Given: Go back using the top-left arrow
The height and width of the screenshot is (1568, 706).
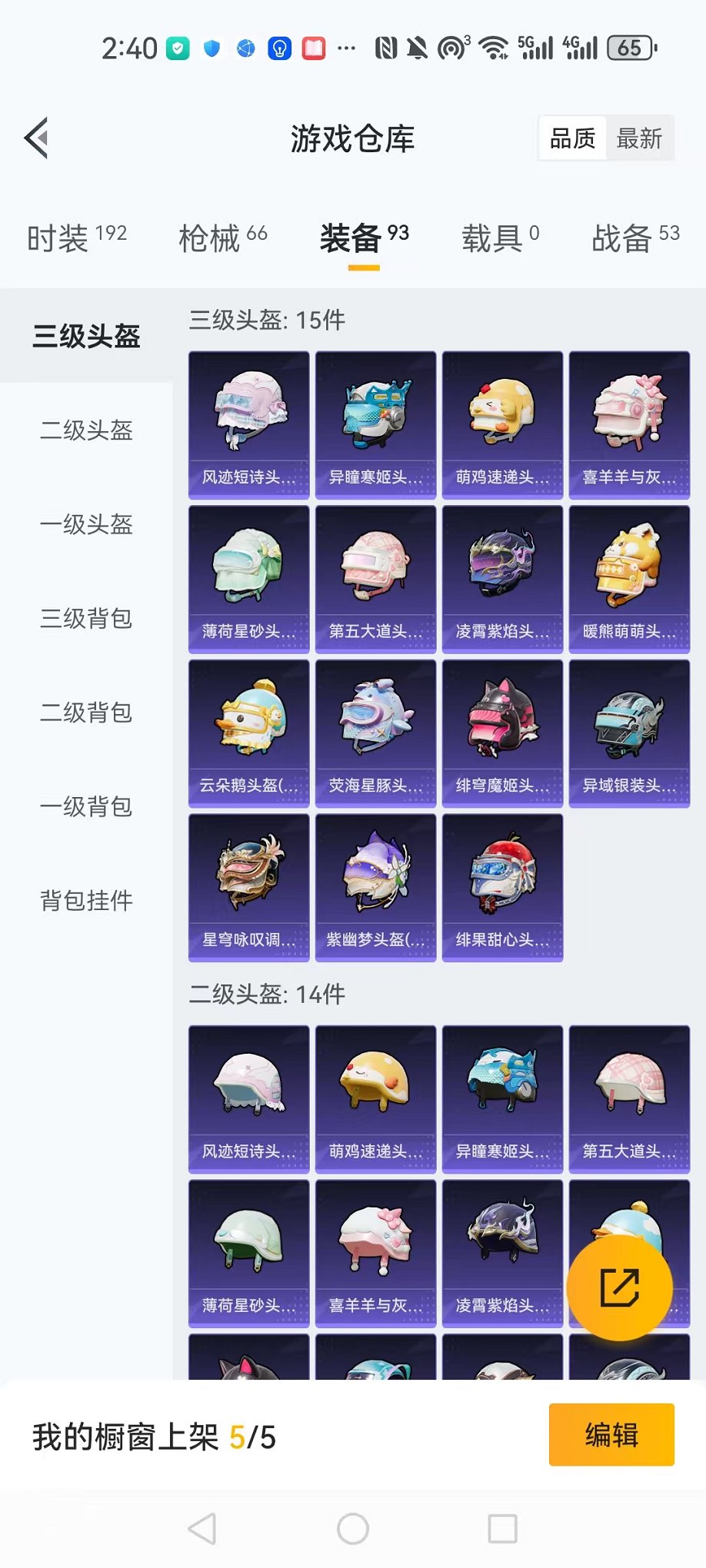Looking at the screenshot, I should click(x=37, y=138).
